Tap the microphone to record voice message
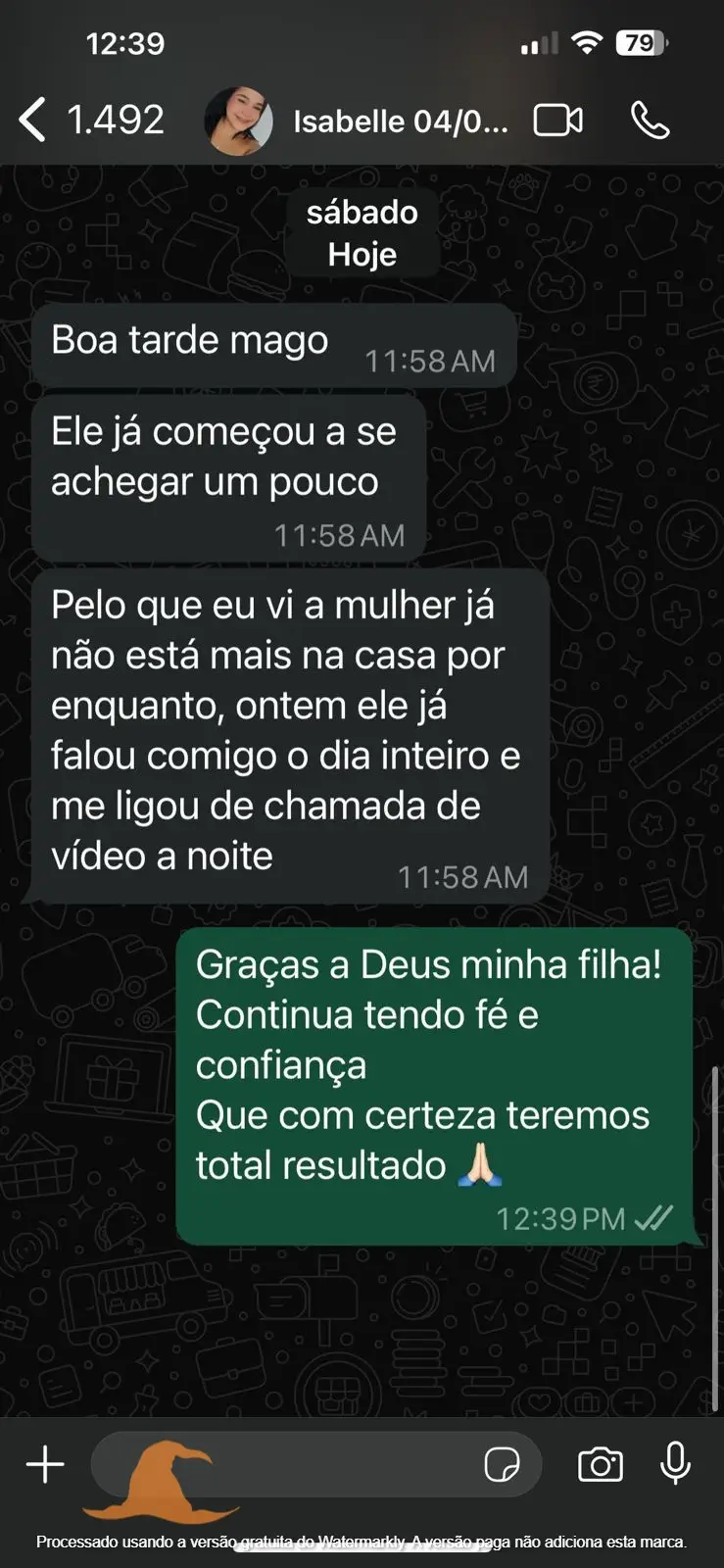Image resolution: width=724 pixels, height=1568 pixels. pyautogui.click(x=675, y=1464)
